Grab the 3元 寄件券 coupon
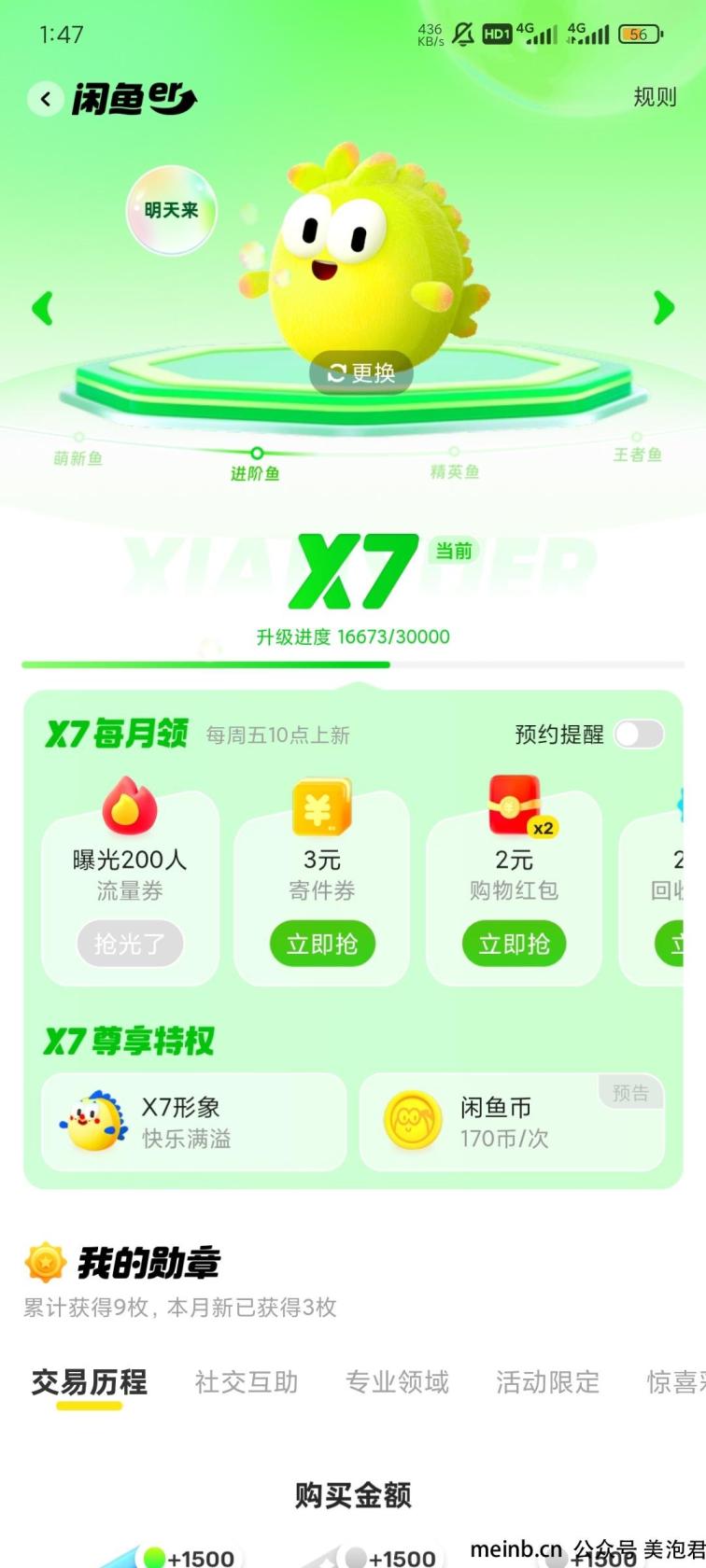Screen dimensions: 706x1568 [322, 944]
